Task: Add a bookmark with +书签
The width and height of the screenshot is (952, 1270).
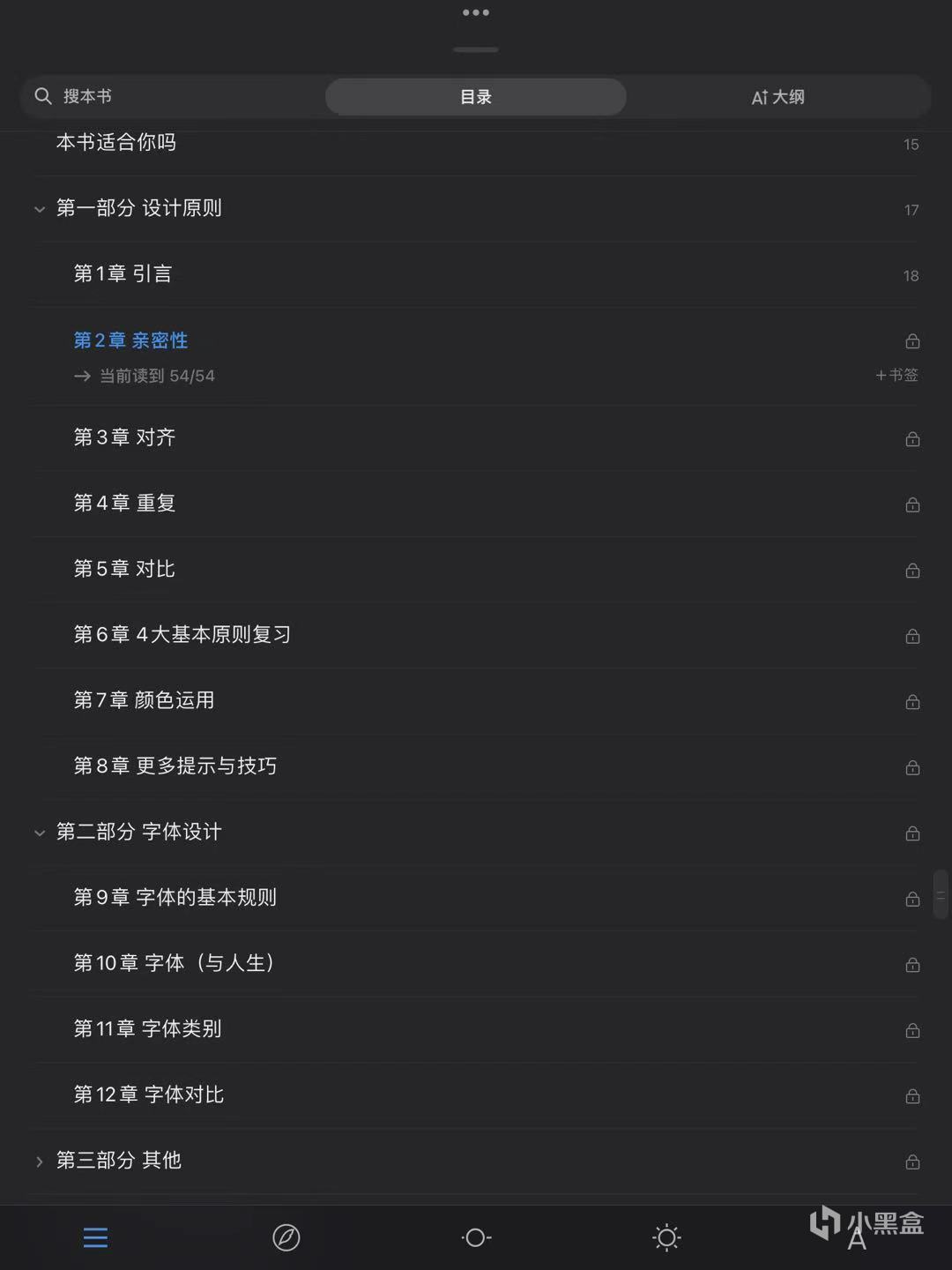Action: click(x=897, y=375)
